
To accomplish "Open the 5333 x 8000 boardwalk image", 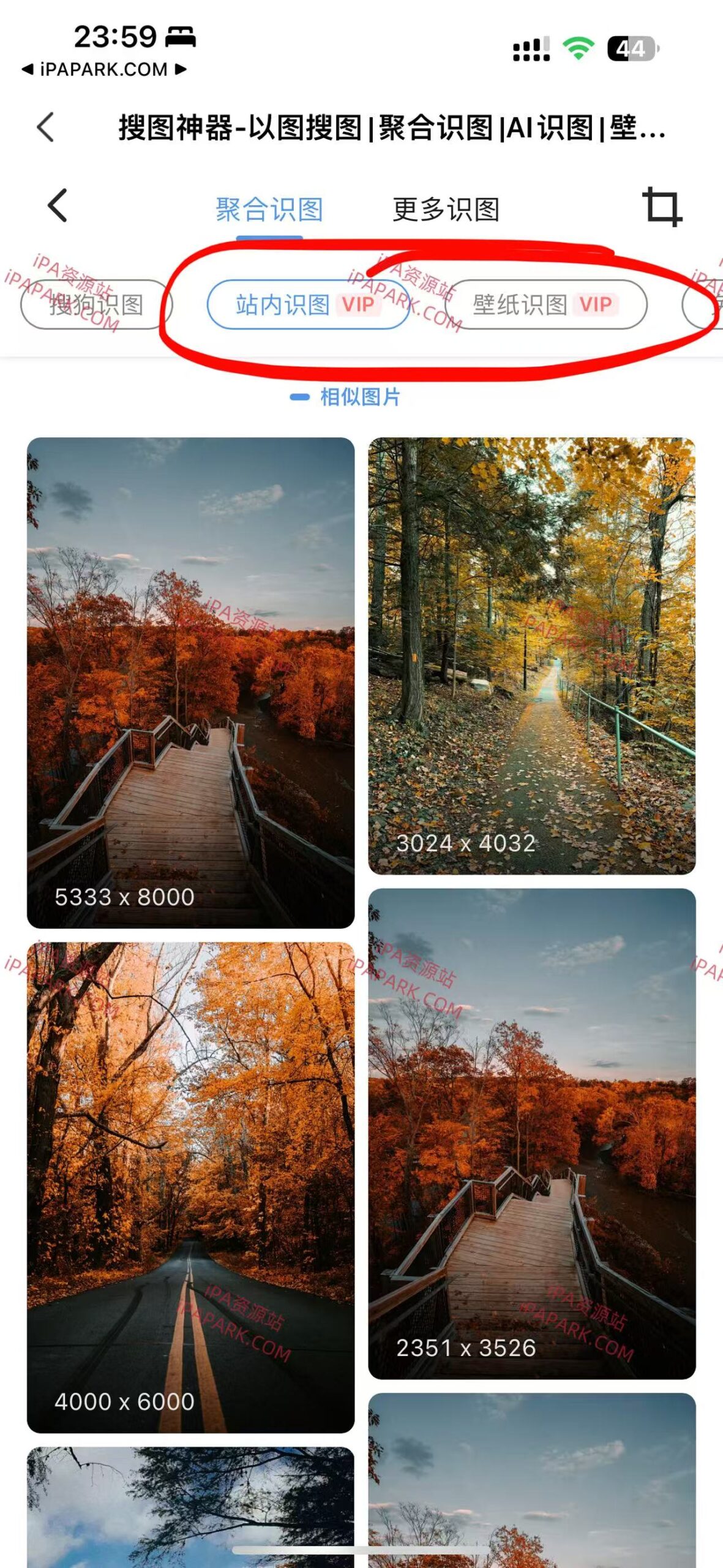I will (x=190, y=682).
